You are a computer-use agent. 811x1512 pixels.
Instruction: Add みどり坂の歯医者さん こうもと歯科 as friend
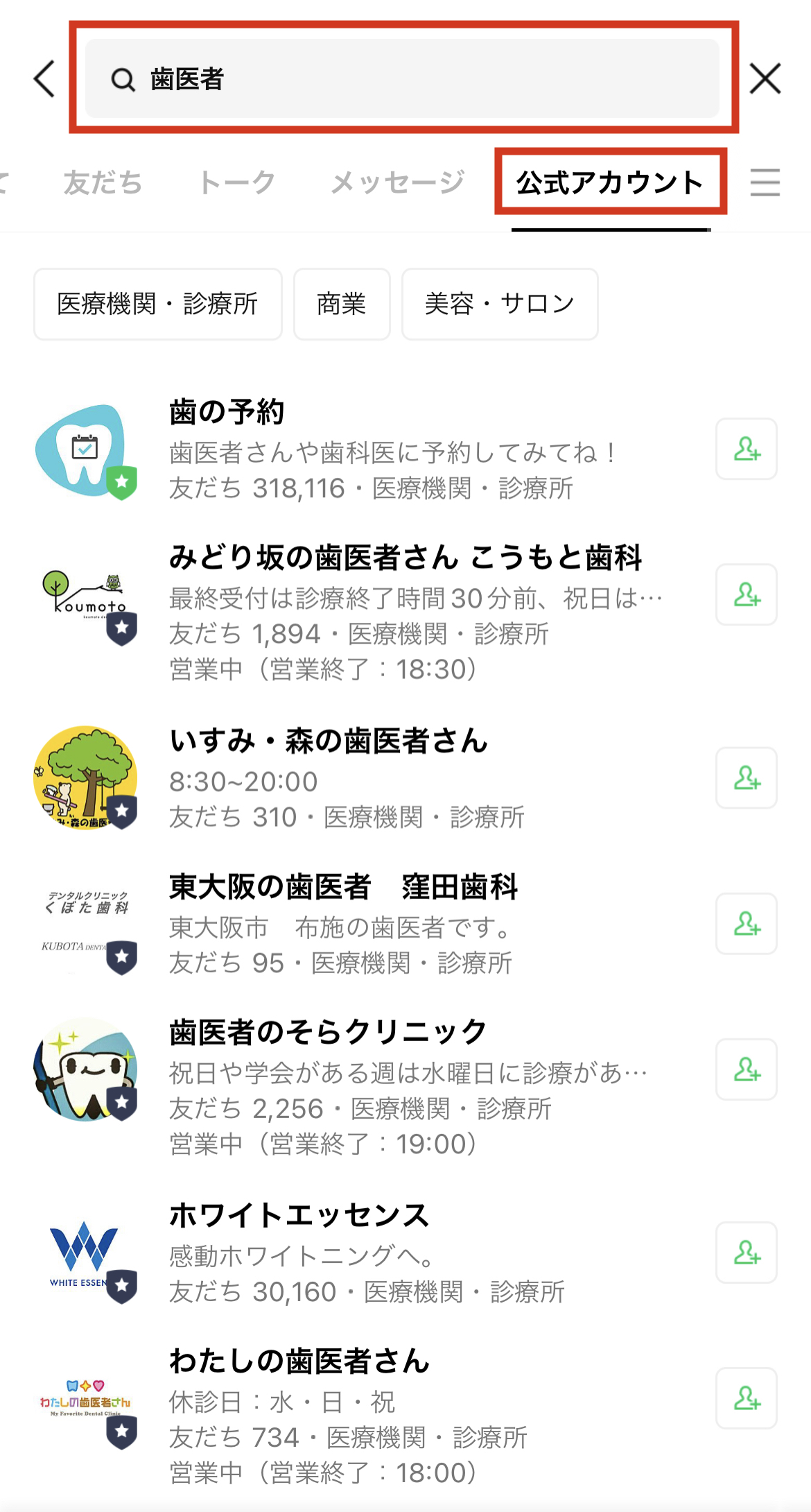pyautogui.click(x=747, y=595)
